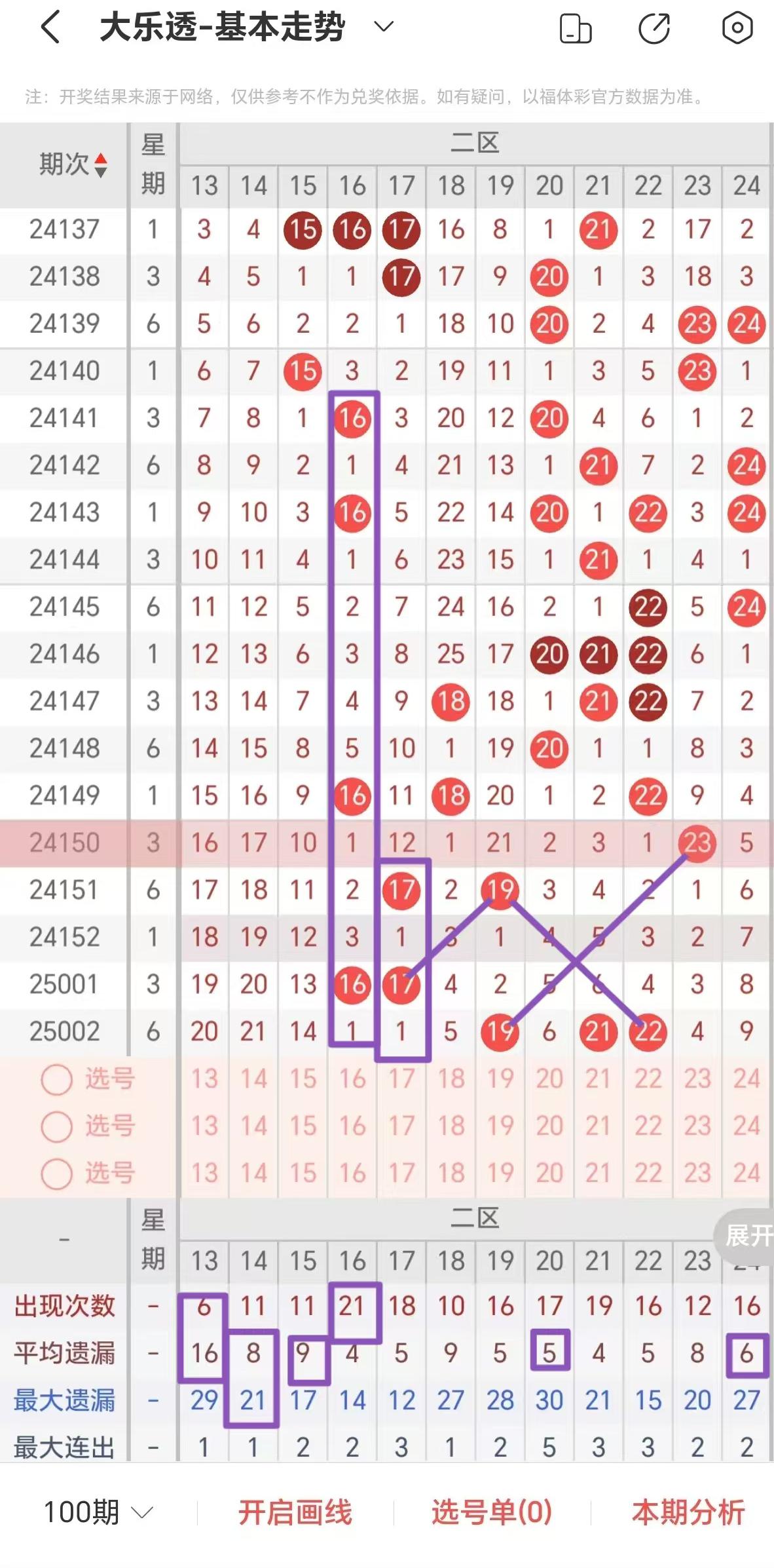Toggle 期次 sort order arrows

point(100,165)
